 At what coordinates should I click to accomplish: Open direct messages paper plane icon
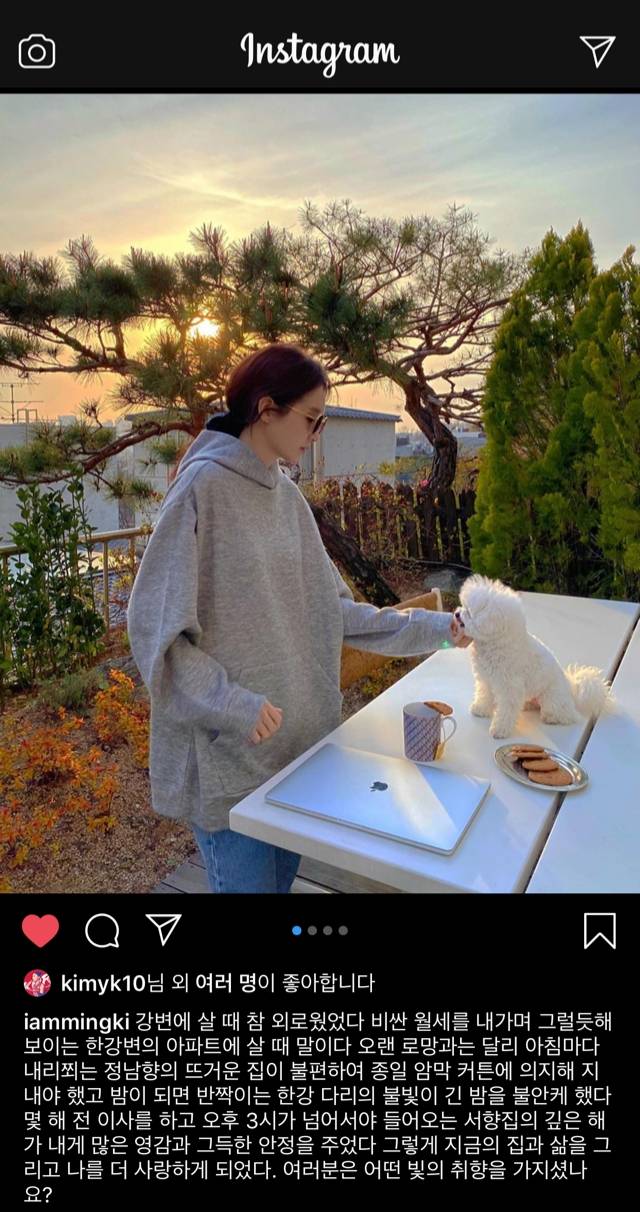(x=597, y=50)
